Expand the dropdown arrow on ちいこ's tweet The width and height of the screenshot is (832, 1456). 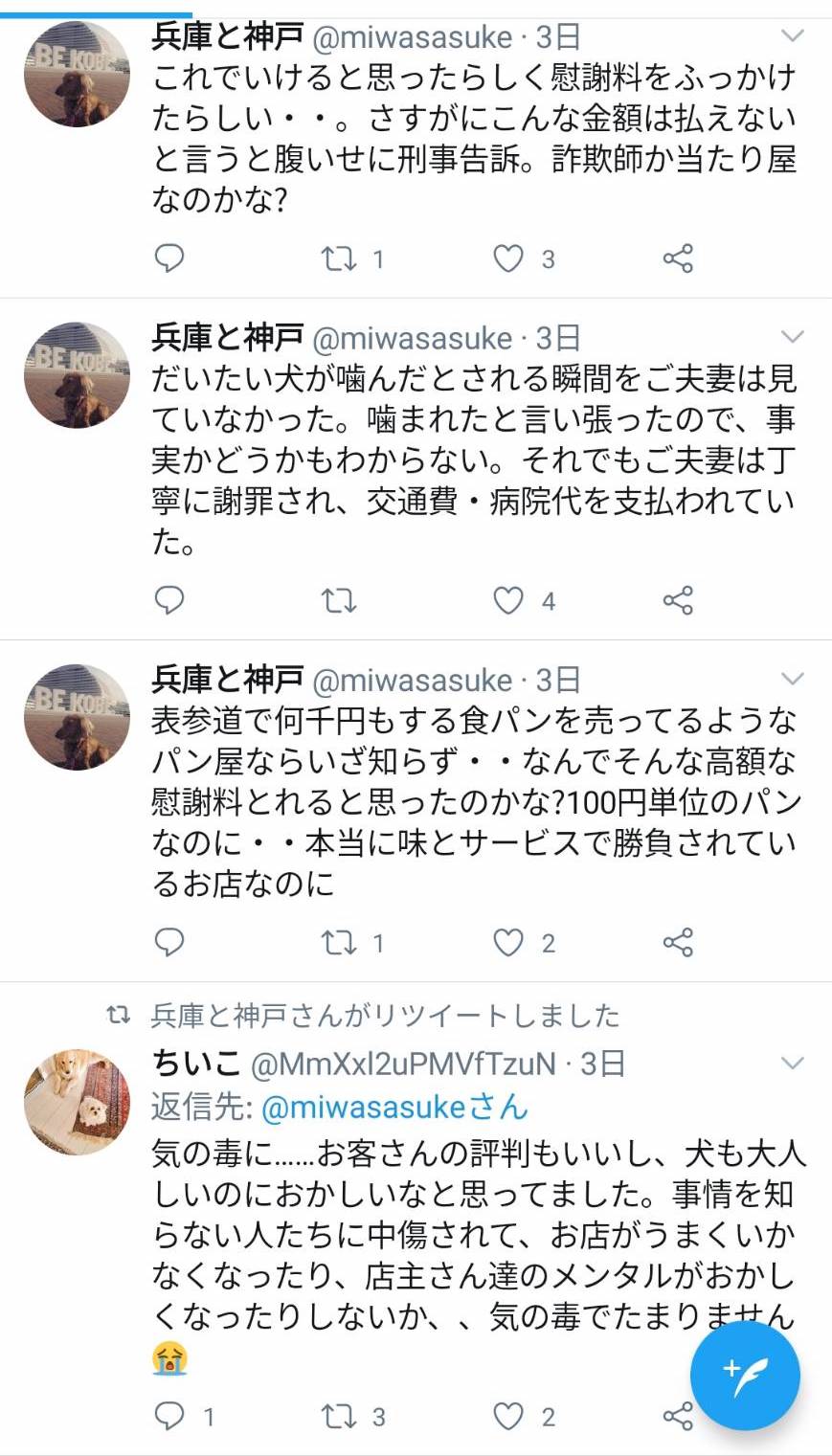[792, 1063]
